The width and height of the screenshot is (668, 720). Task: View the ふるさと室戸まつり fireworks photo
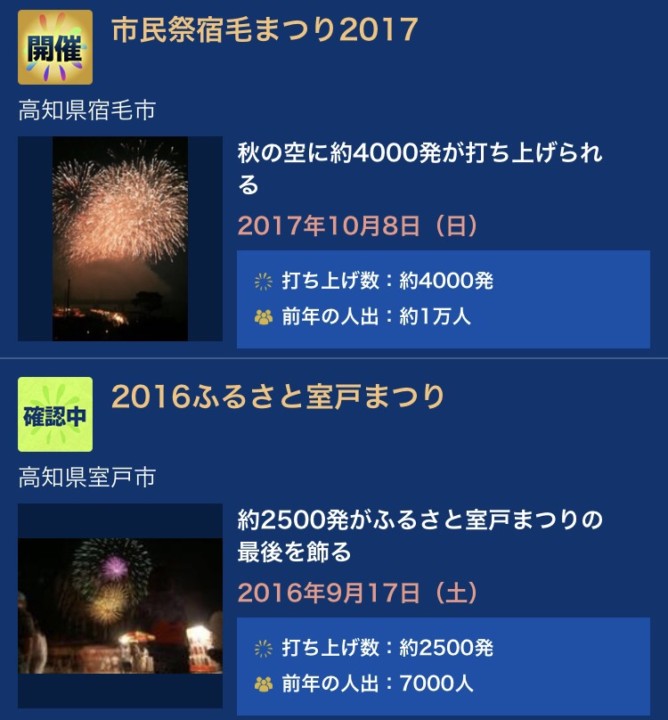pyautogui.click(x=120, y=605)
